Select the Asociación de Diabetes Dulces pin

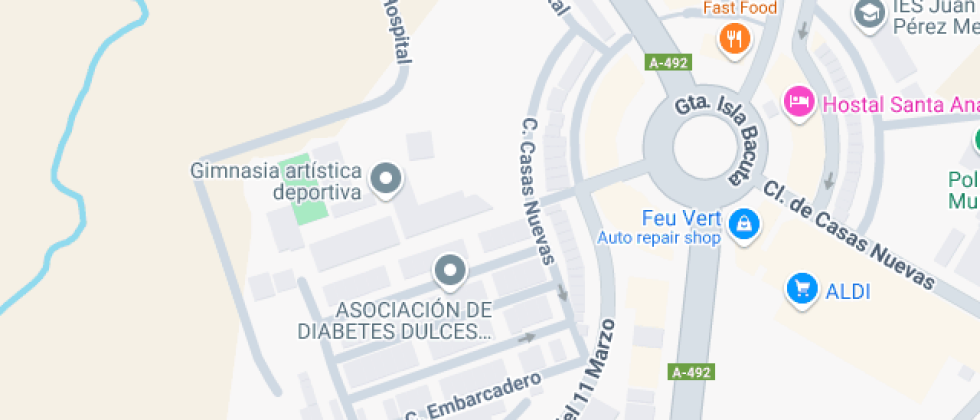point(449,271)
